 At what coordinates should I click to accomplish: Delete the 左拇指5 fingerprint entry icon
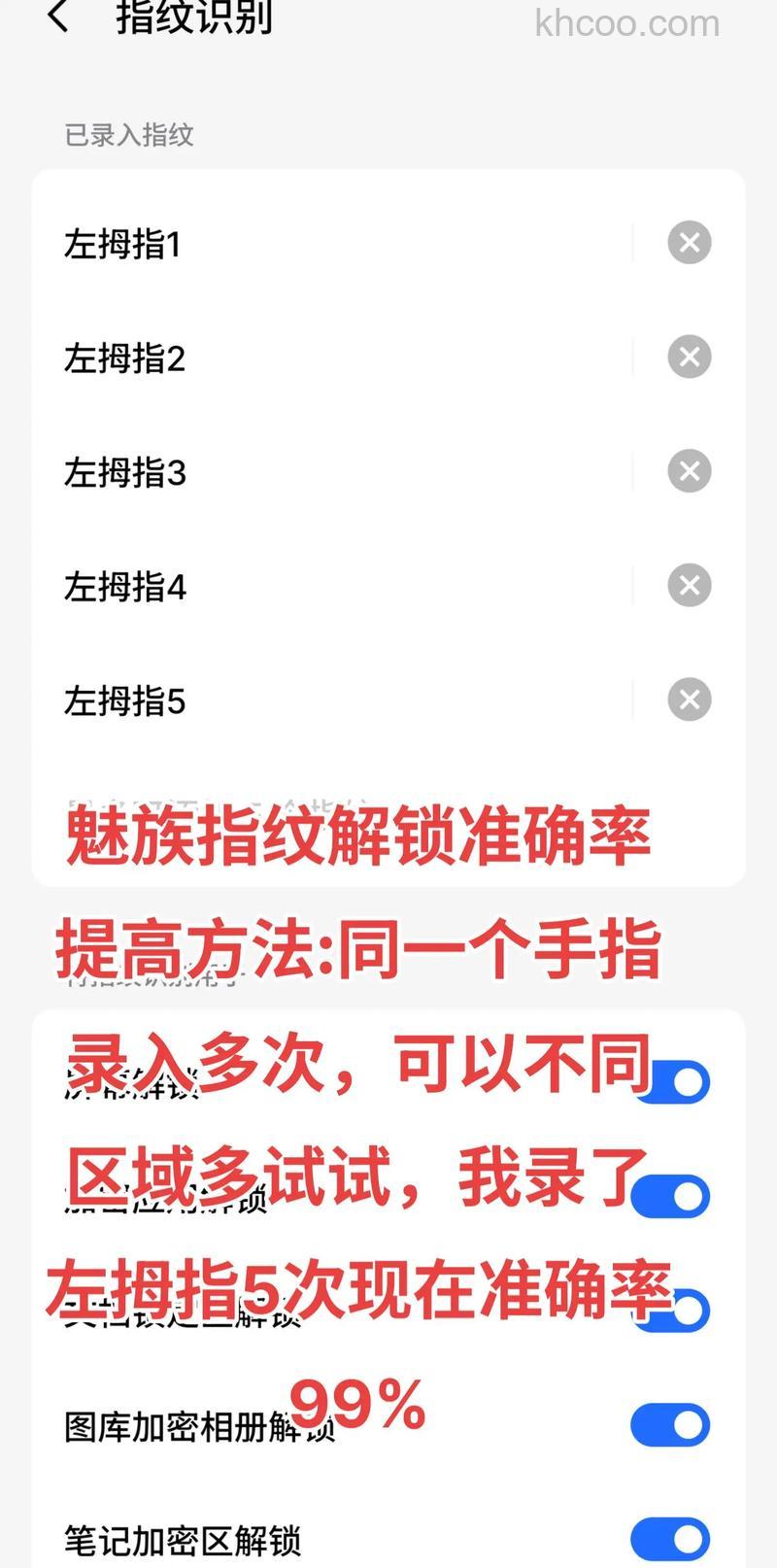click(x=690, y=699)
